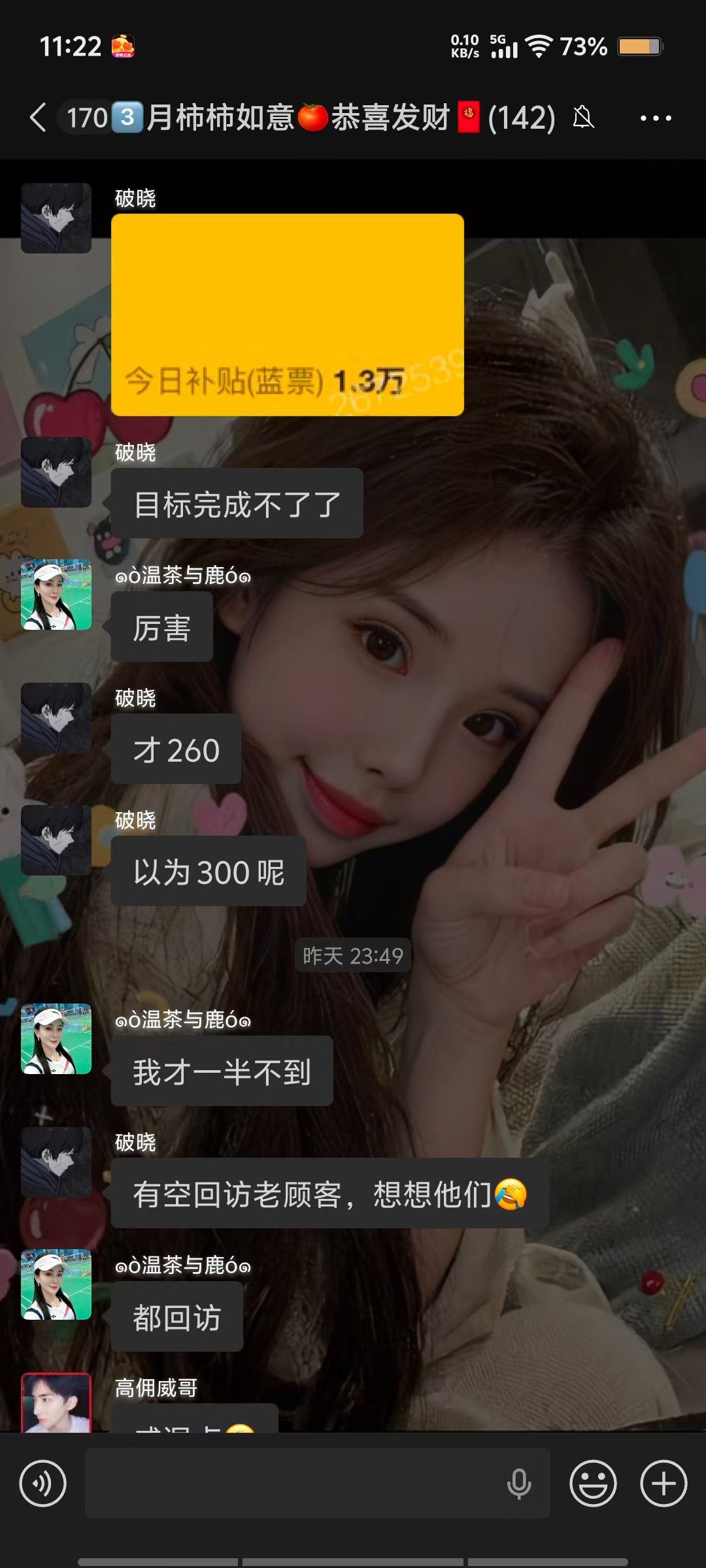The image size is (706, 1568).
Task: Open 温茶与鹿's avatar beside 厉害
Action: click(x=56, y=595)
